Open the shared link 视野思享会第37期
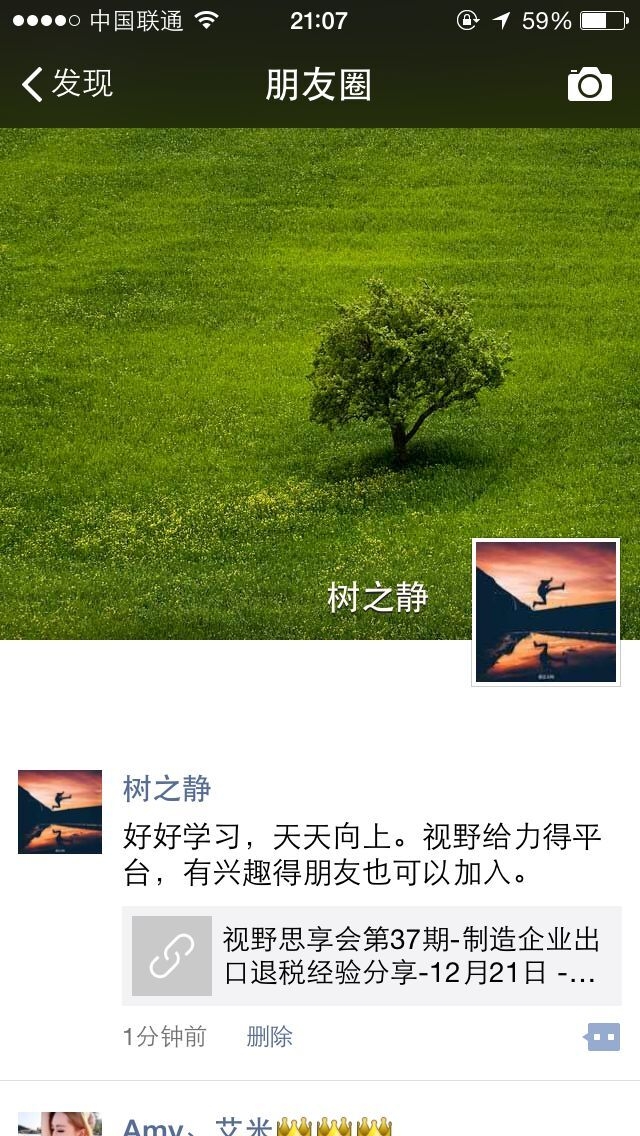Screen dimensions: 640x1136 (x=372, y=955)
